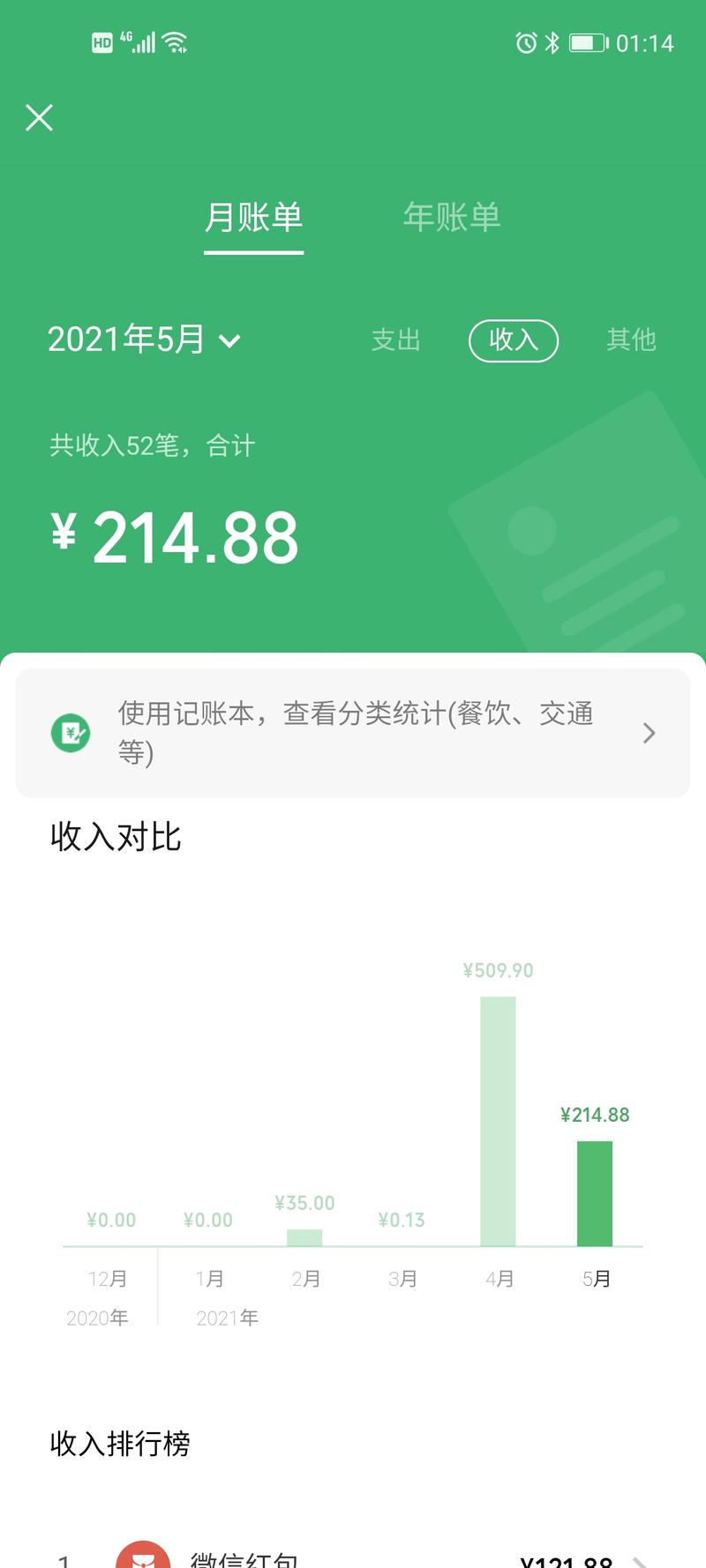
Task: Select the 支出 expense filter
Action: pos(395,340)
